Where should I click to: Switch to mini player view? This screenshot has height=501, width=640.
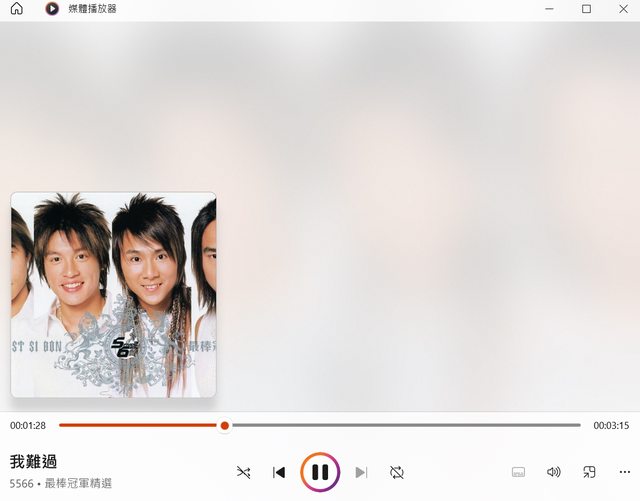589,472
